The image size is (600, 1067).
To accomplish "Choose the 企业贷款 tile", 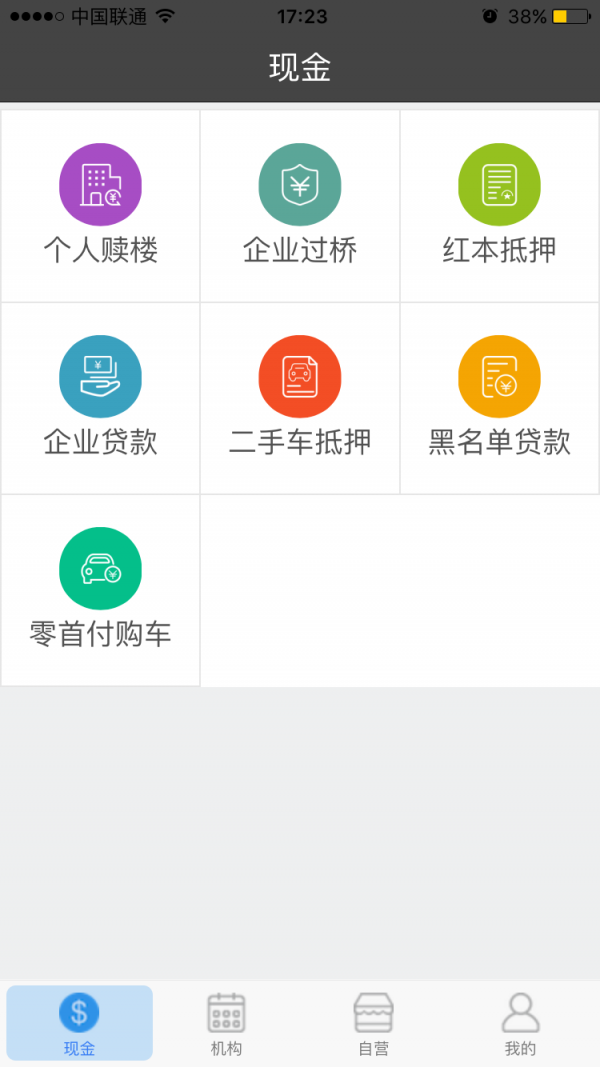I will pos(100,398).
